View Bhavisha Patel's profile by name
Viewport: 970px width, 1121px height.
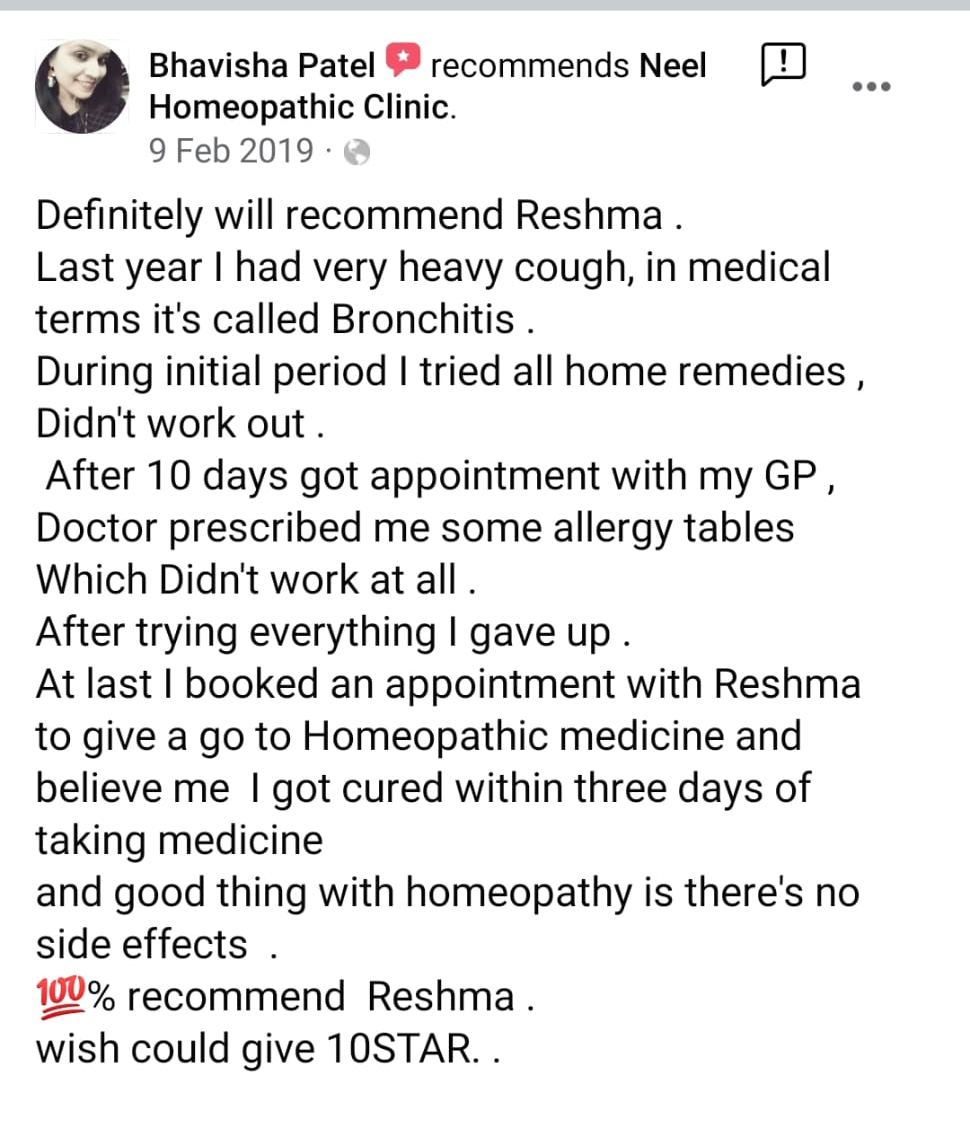pyautogui.click(x=261, y=66)
